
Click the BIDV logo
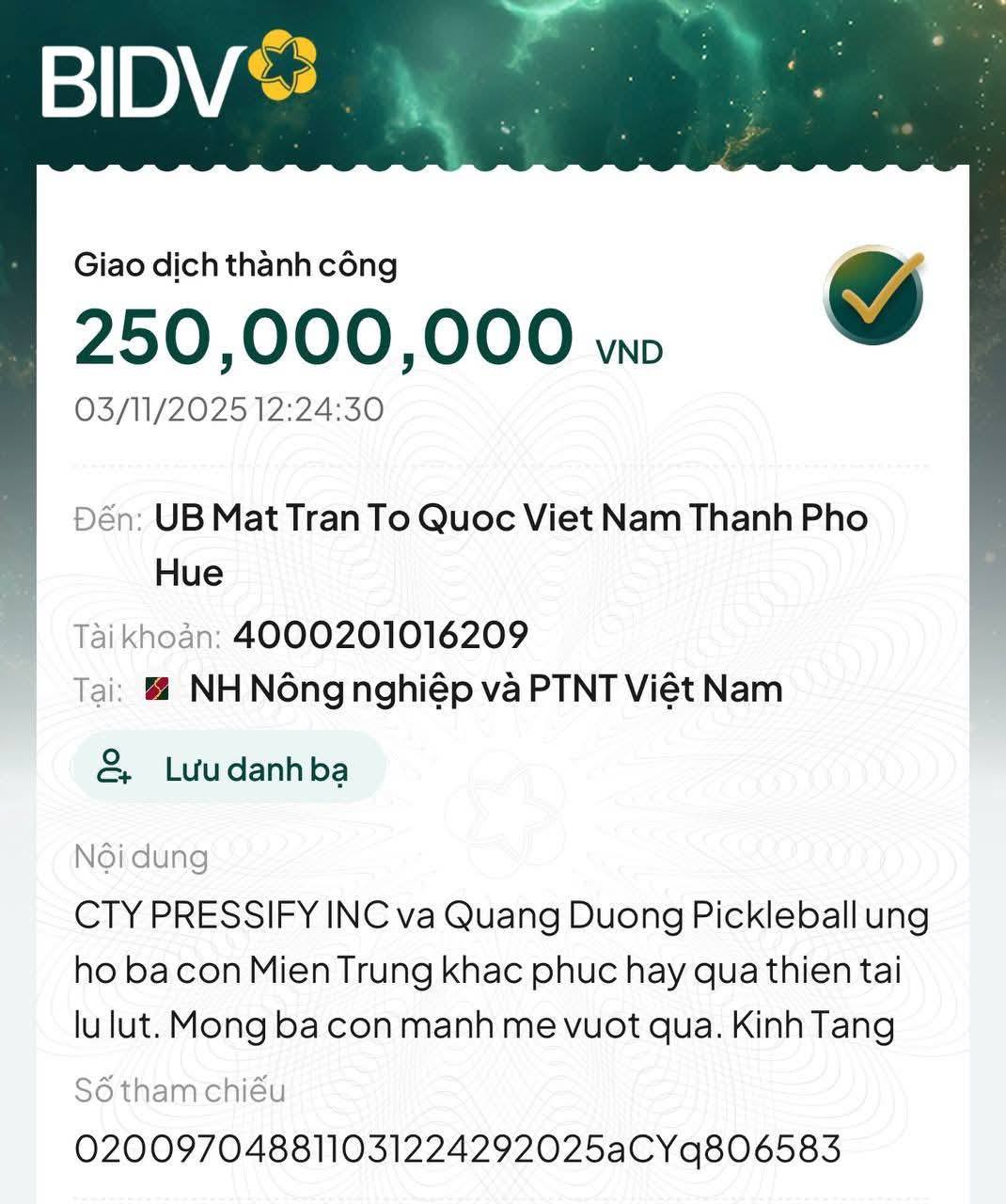[141, 72]
